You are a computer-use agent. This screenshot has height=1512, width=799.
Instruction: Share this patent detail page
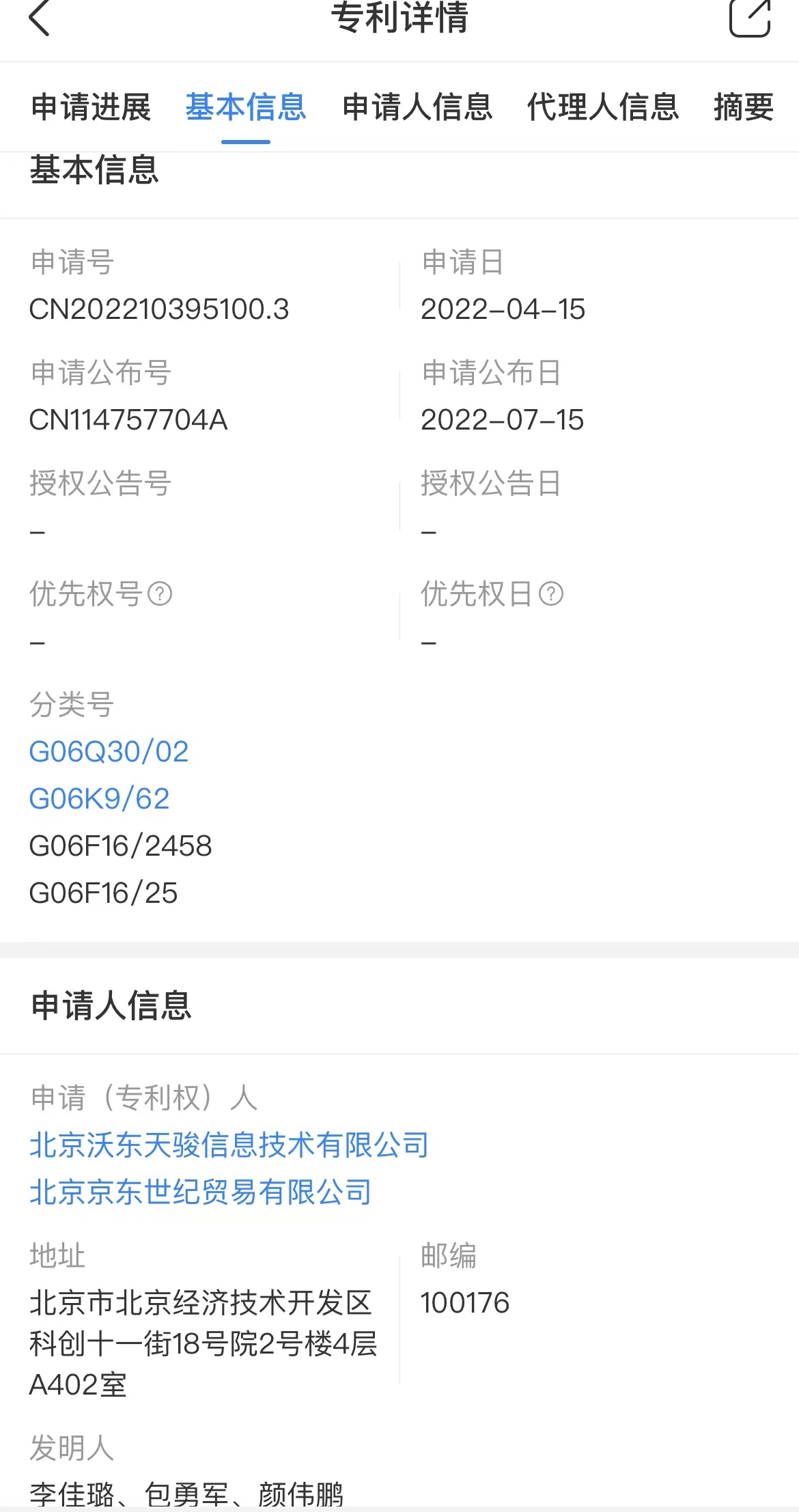coord(750,18)
